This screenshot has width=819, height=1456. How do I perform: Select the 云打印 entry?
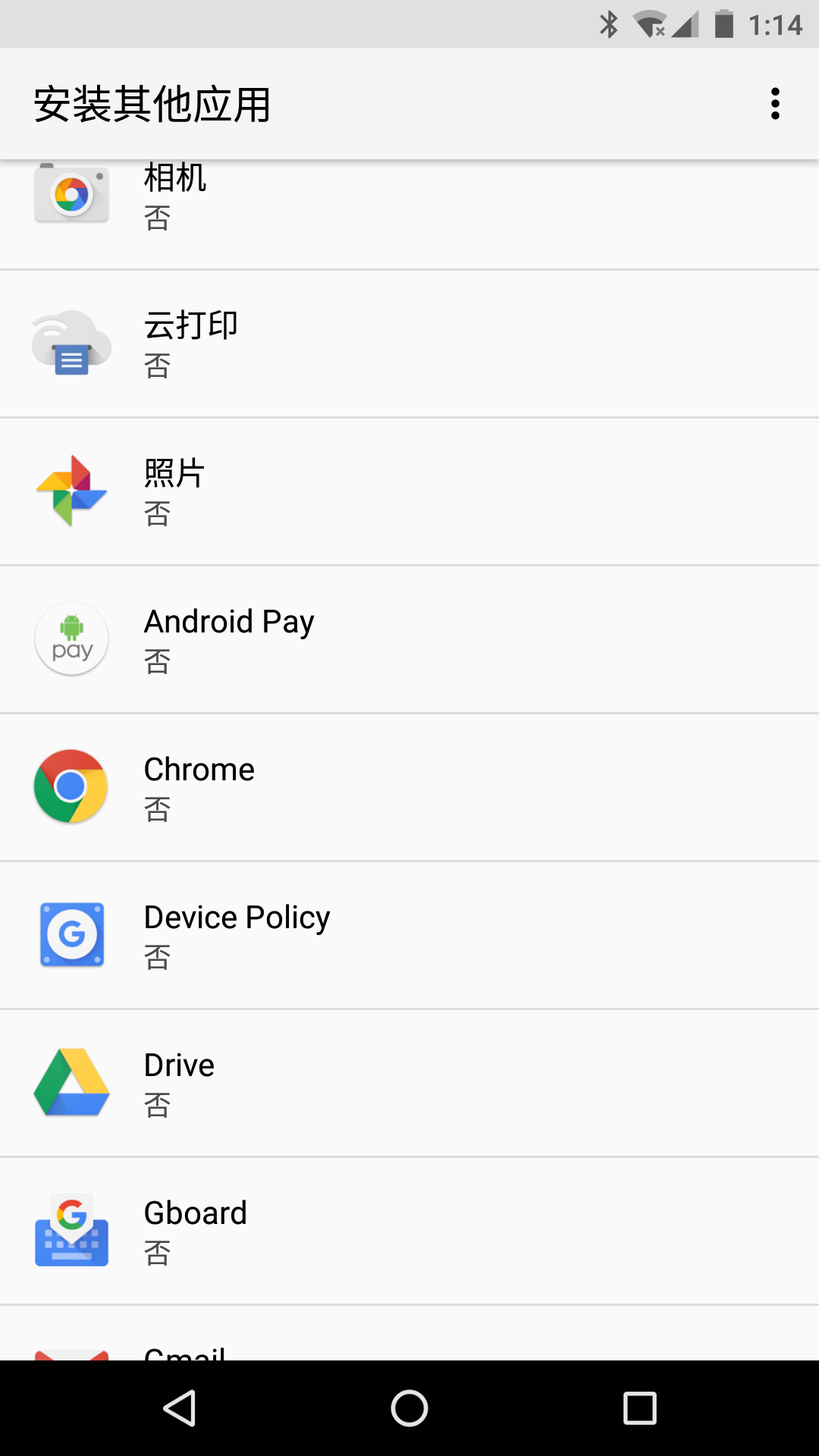pos(409,344)
